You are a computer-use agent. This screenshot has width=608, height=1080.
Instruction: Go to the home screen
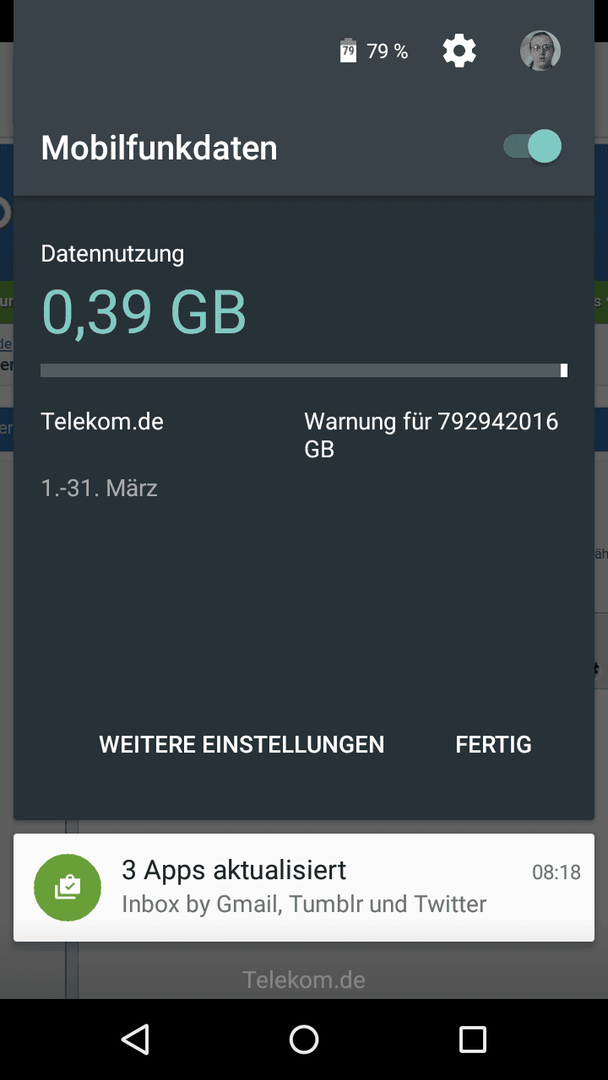click(304, 1039)
